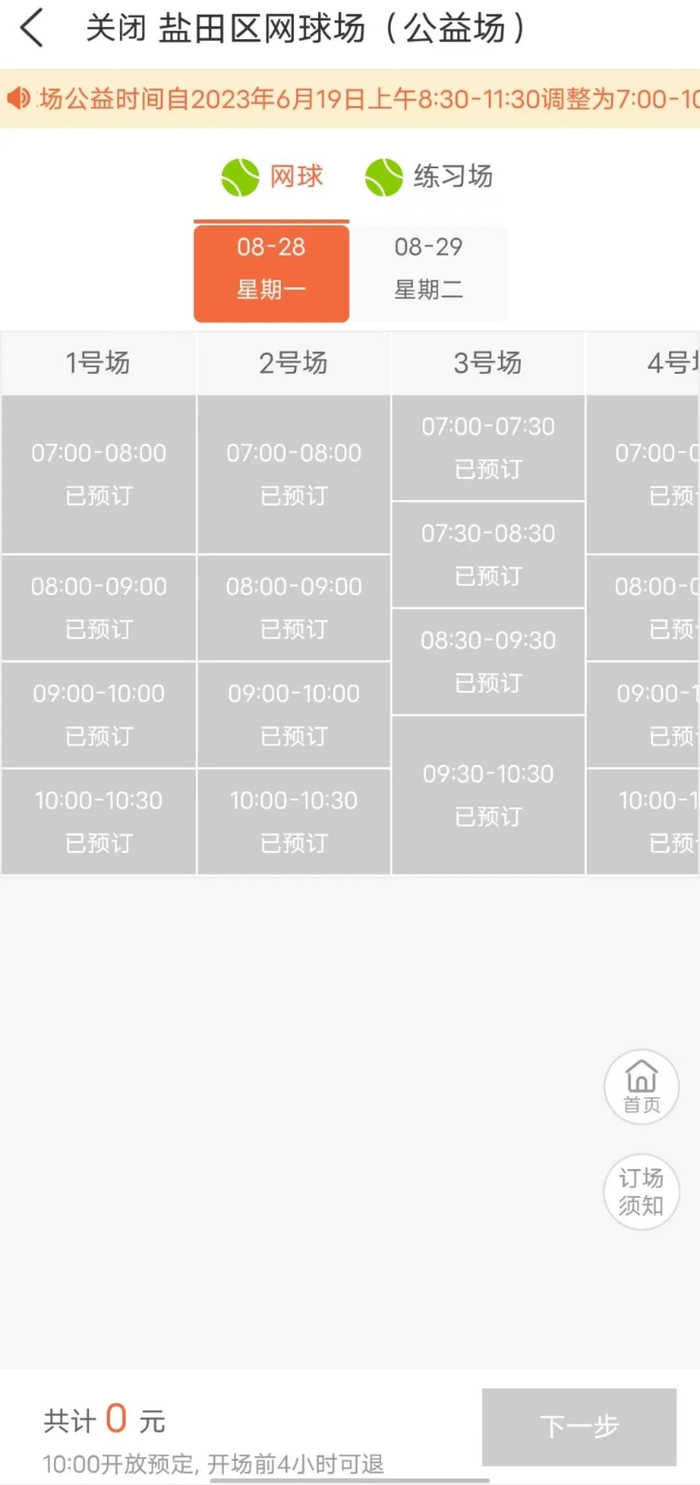
Task: Open 订场须知 booking notice
Action: tap(641, 1191)
